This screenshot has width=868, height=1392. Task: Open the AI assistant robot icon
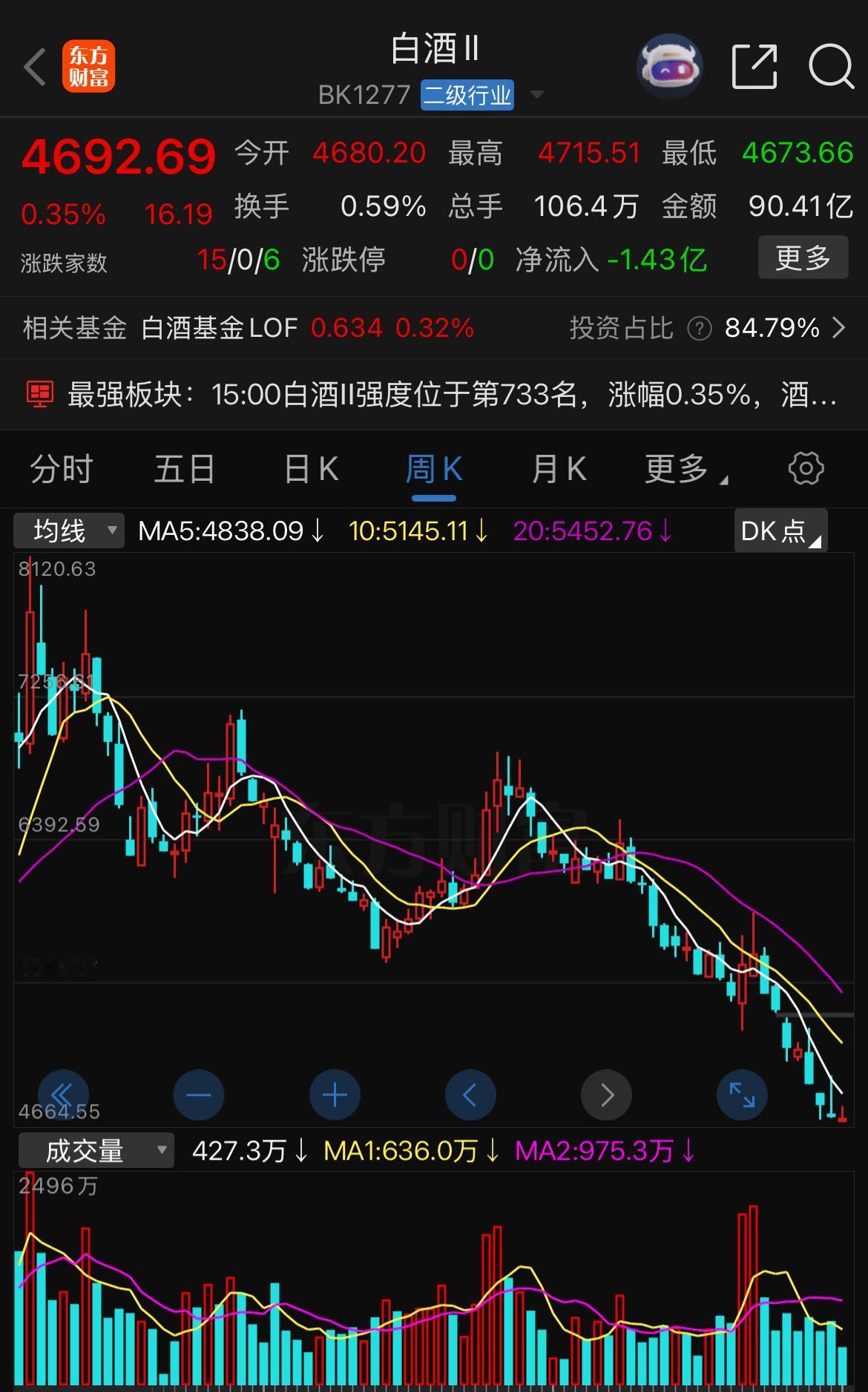tap(668, 66)
